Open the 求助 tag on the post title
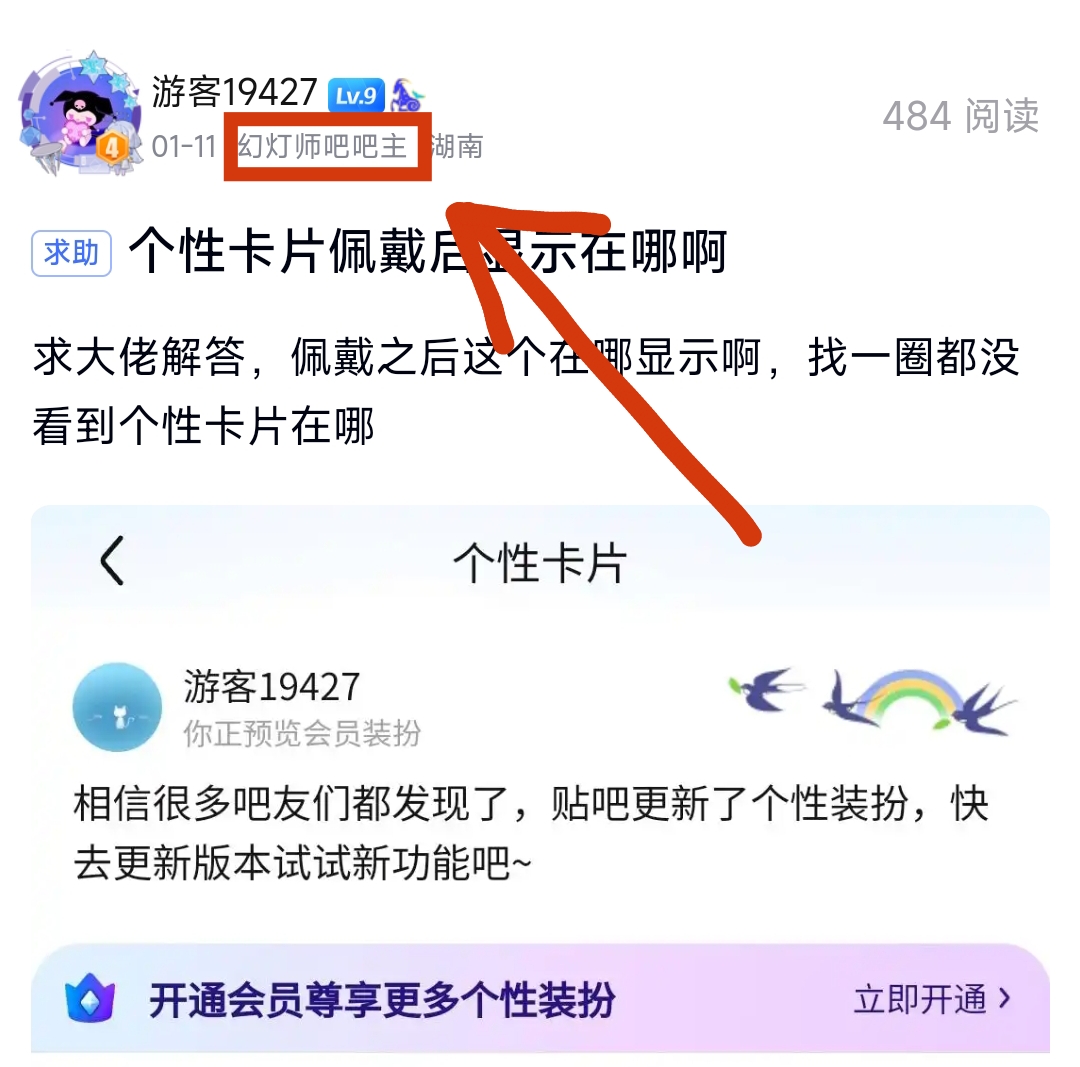 (71, 253)
